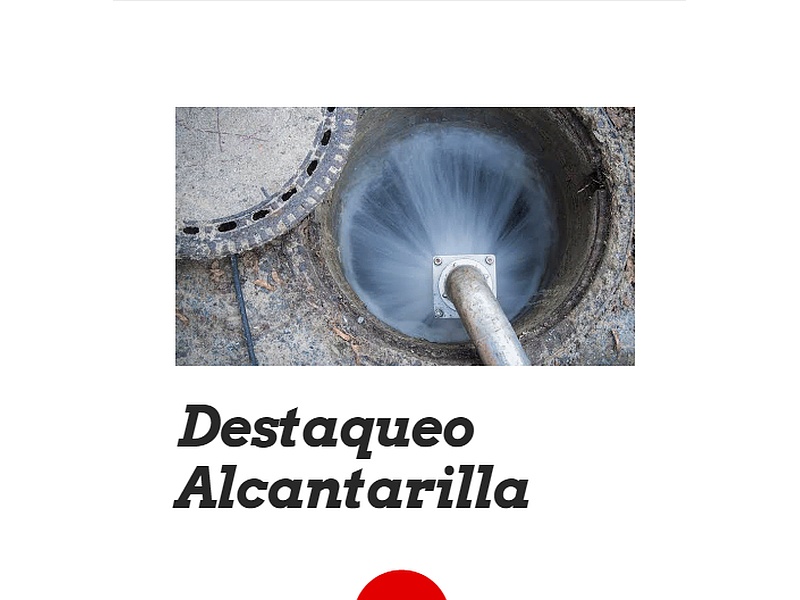Open the Destaqueo Alcantarilla service image
This screenshot has height=600, width=800.
(x=405, y=236)
